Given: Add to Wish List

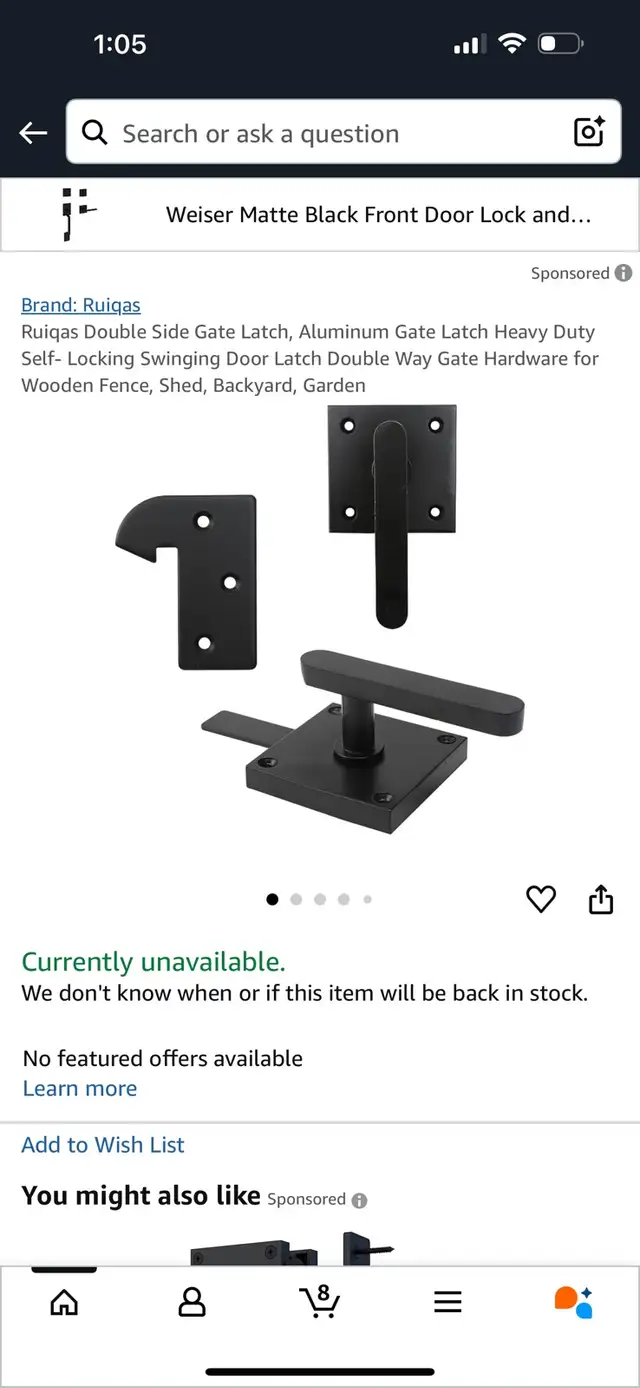Looking at the screenshot, I should [x=103, y=1145].
